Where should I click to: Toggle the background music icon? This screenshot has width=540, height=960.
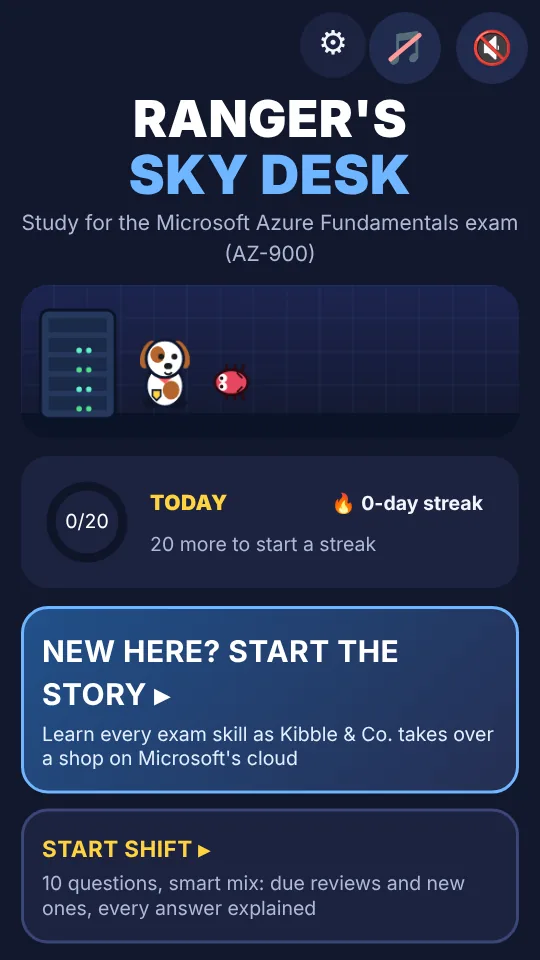(405, 48)
